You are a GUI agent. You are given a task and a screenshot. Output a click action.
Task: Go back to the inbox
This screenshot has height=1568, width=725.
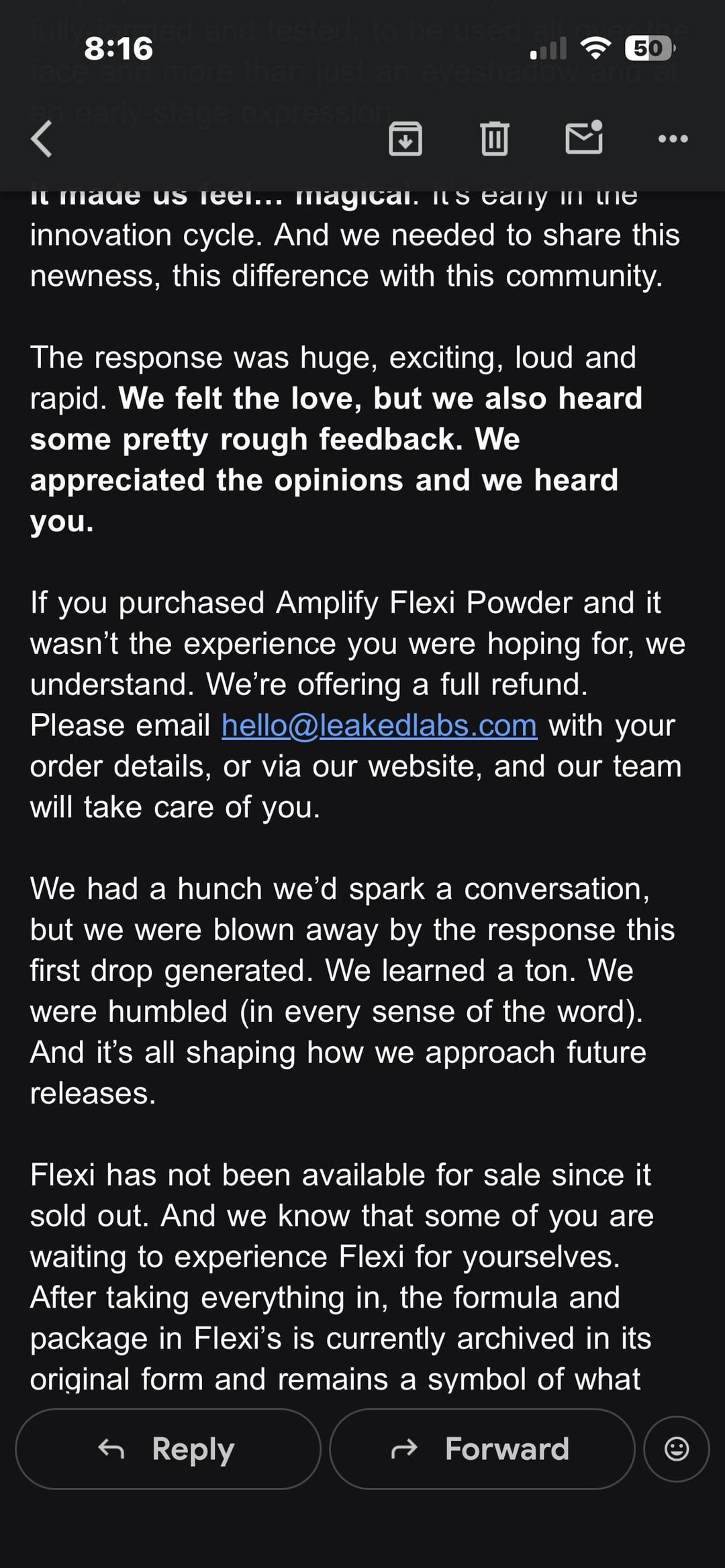[x=42, y=139]
